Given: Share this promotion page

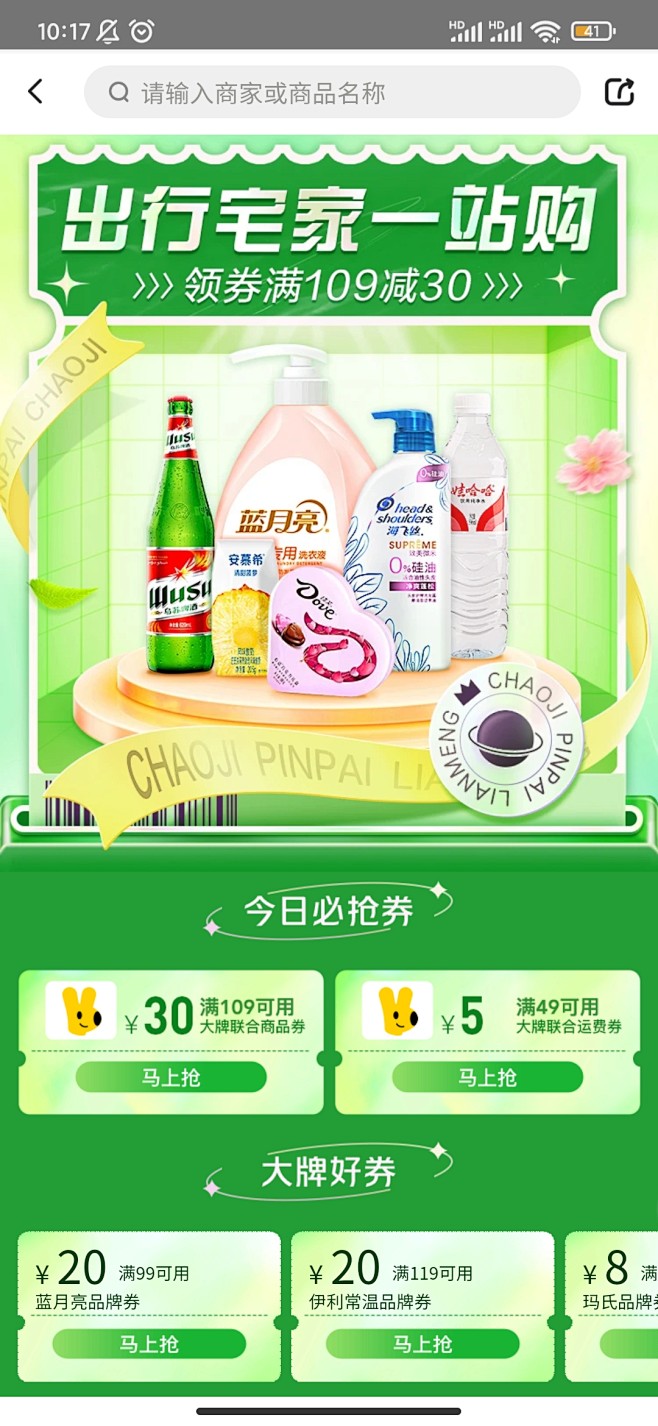Looking at the screenshot, I should 620,92.
